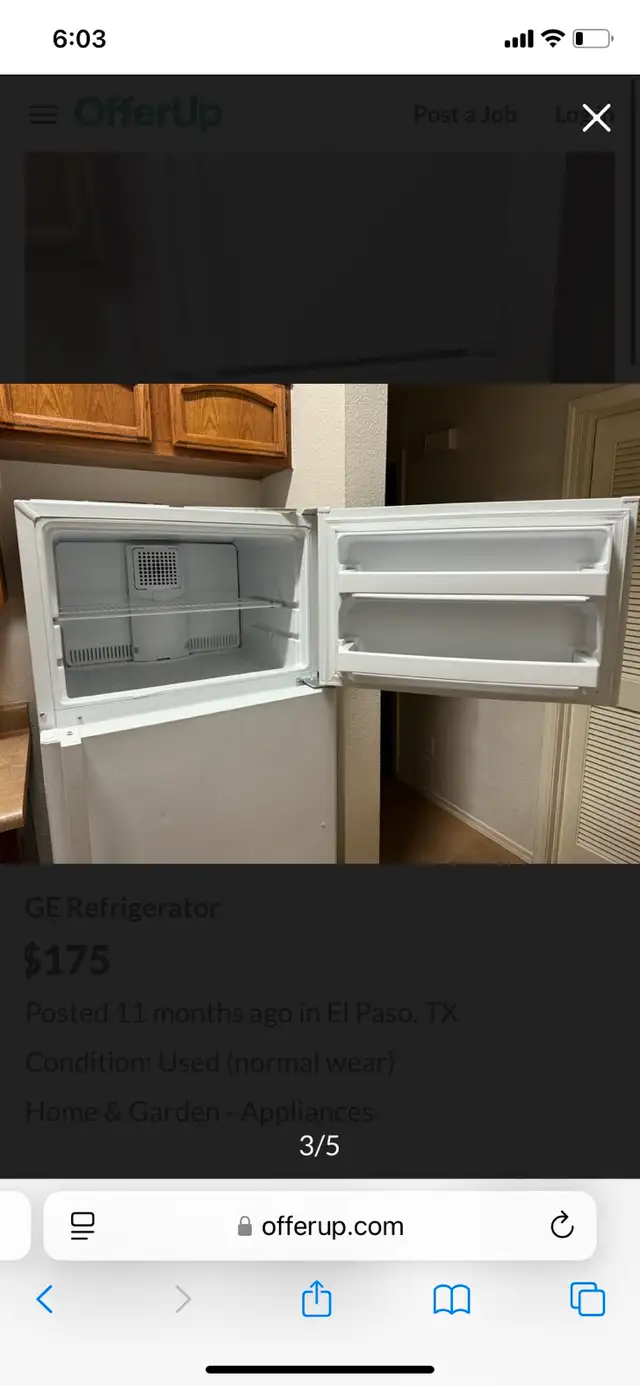Tap the offerup.com address bar
The height and width of the screenshot is (1386, 640).
[320, 1226]
